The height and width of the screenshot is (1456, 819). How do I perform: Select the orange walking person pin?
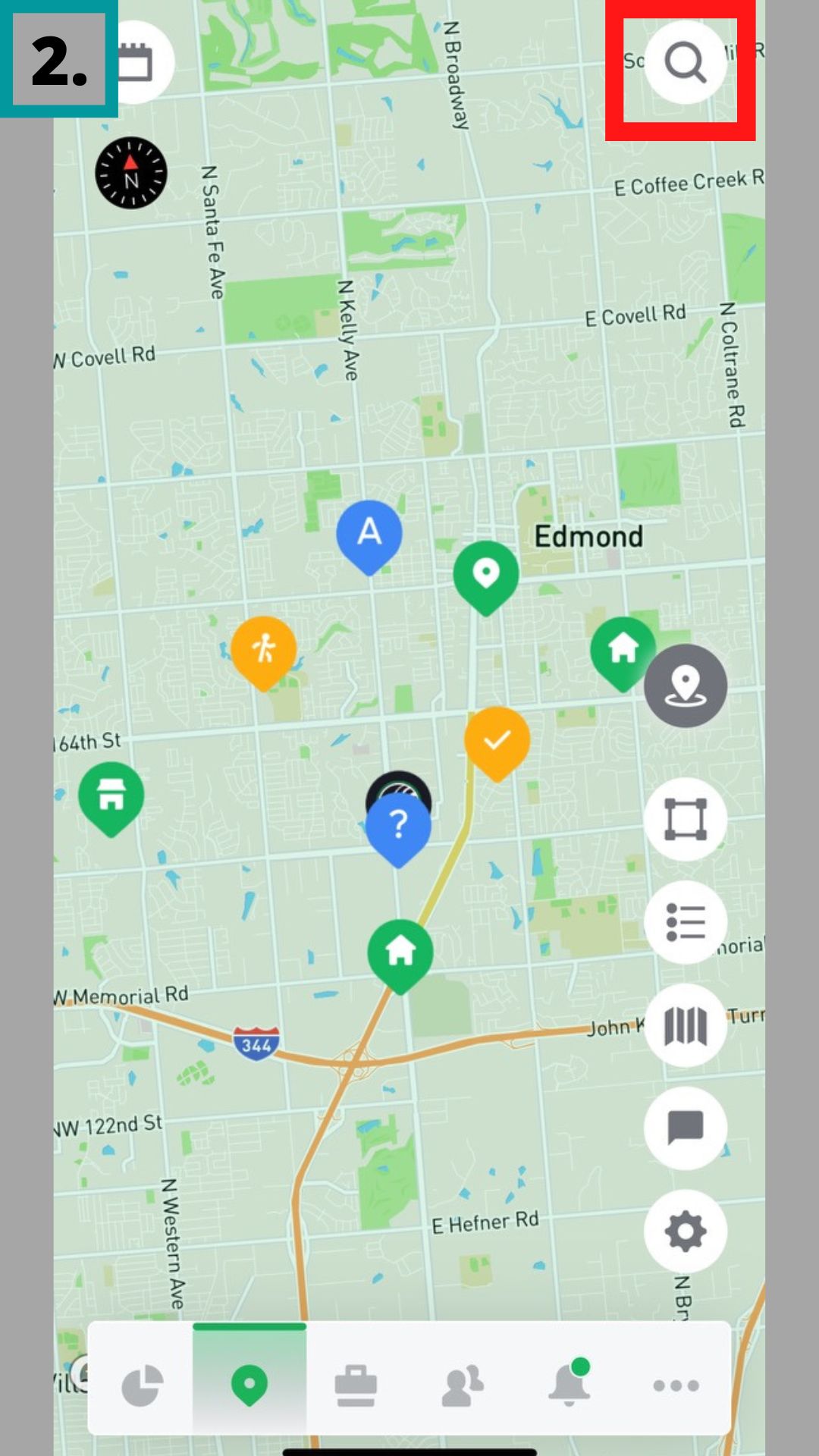tap(263, 649)
